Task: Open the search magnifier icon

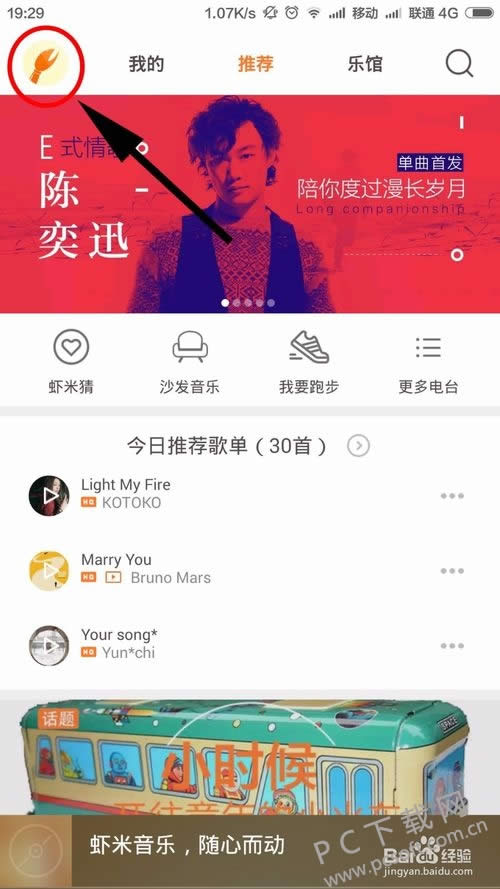Action: 459,64
